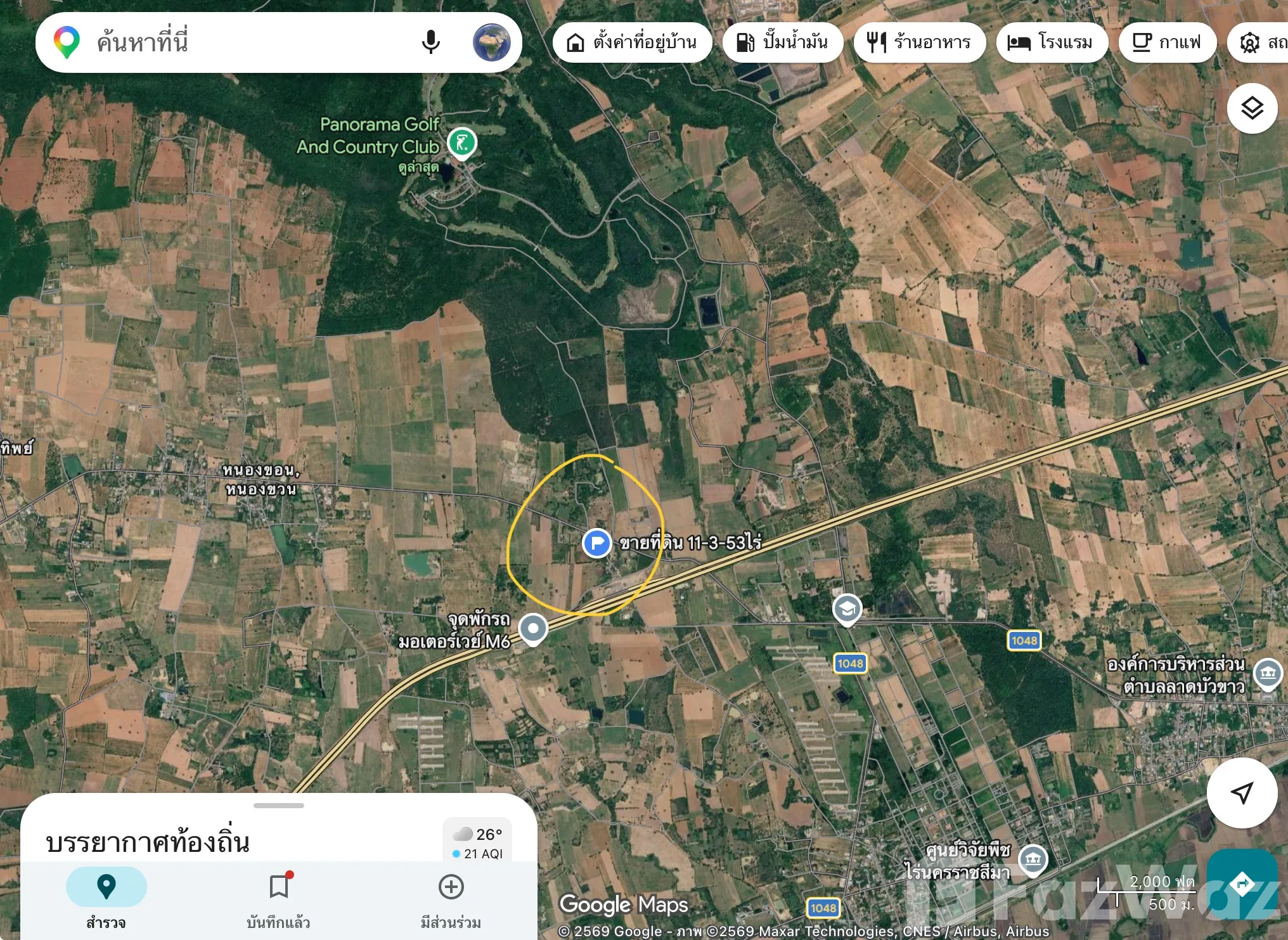Select the โรงแรม hotels chip
This screenshot has height=940, width=1288.
coord(1052,42)
